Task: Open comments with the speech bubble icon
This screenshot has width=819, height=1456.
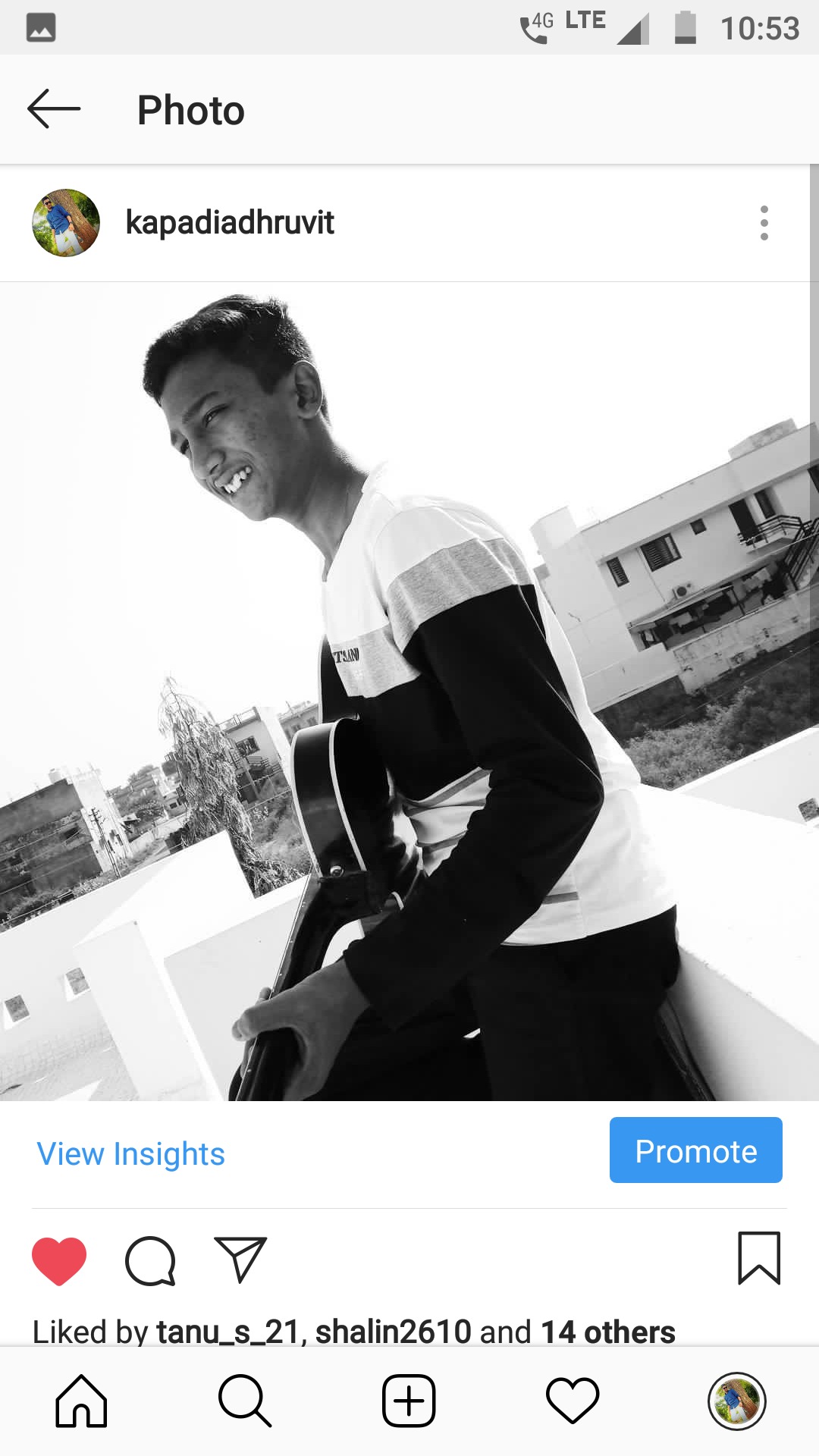Action: tap(150, 1260)
